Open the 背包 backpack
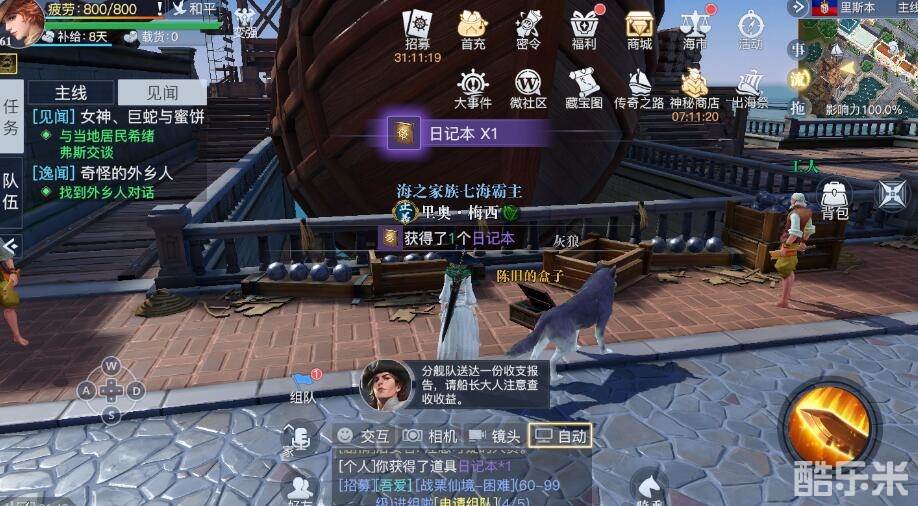918x506 pixels. [834, 197]
